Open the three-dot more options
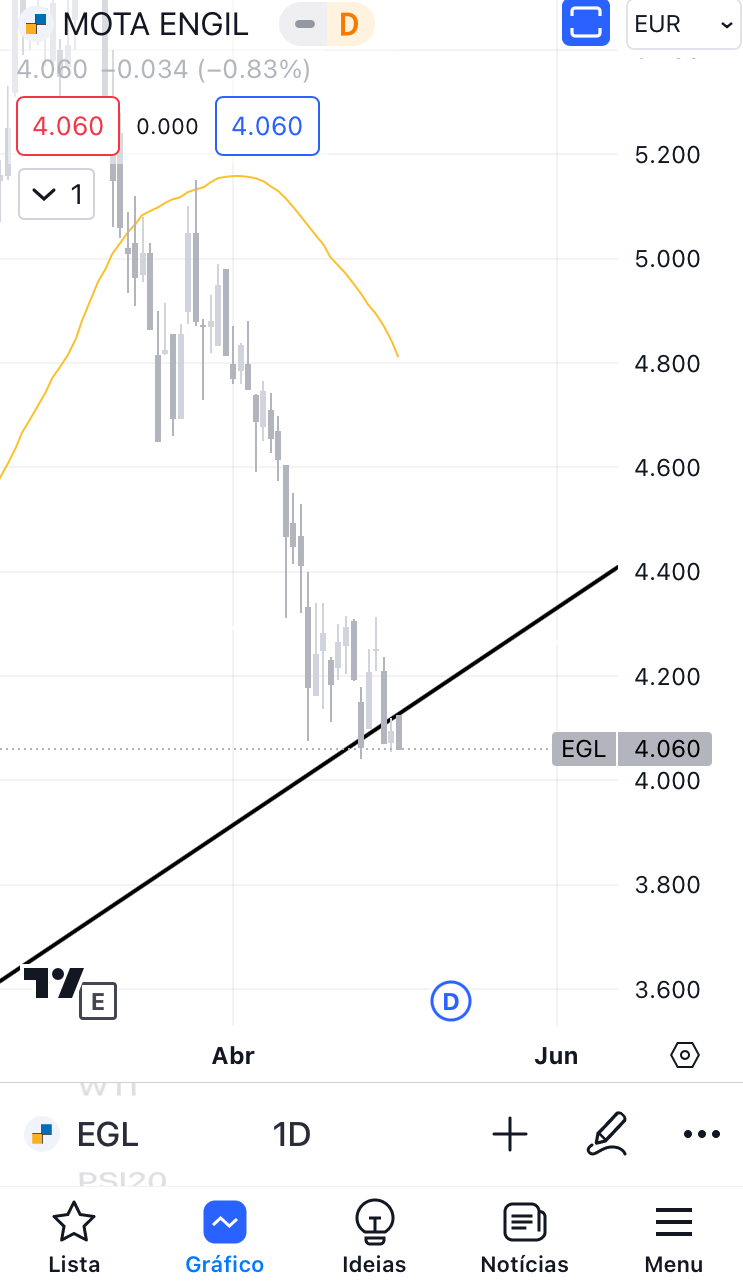743x1284 pixels. [x=701, y=1134]
